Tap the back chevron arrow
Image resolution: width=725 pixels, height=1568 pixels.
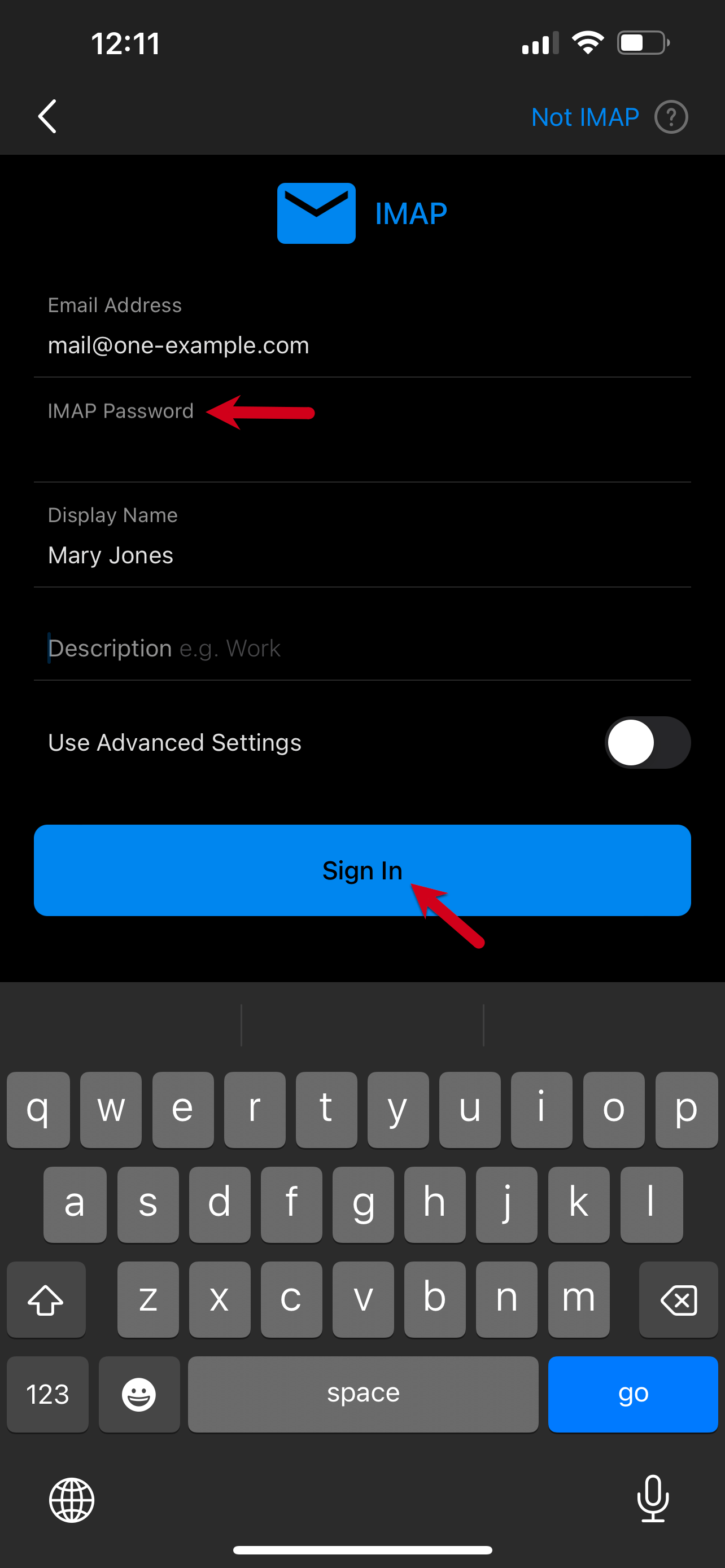tap(47, 116)
